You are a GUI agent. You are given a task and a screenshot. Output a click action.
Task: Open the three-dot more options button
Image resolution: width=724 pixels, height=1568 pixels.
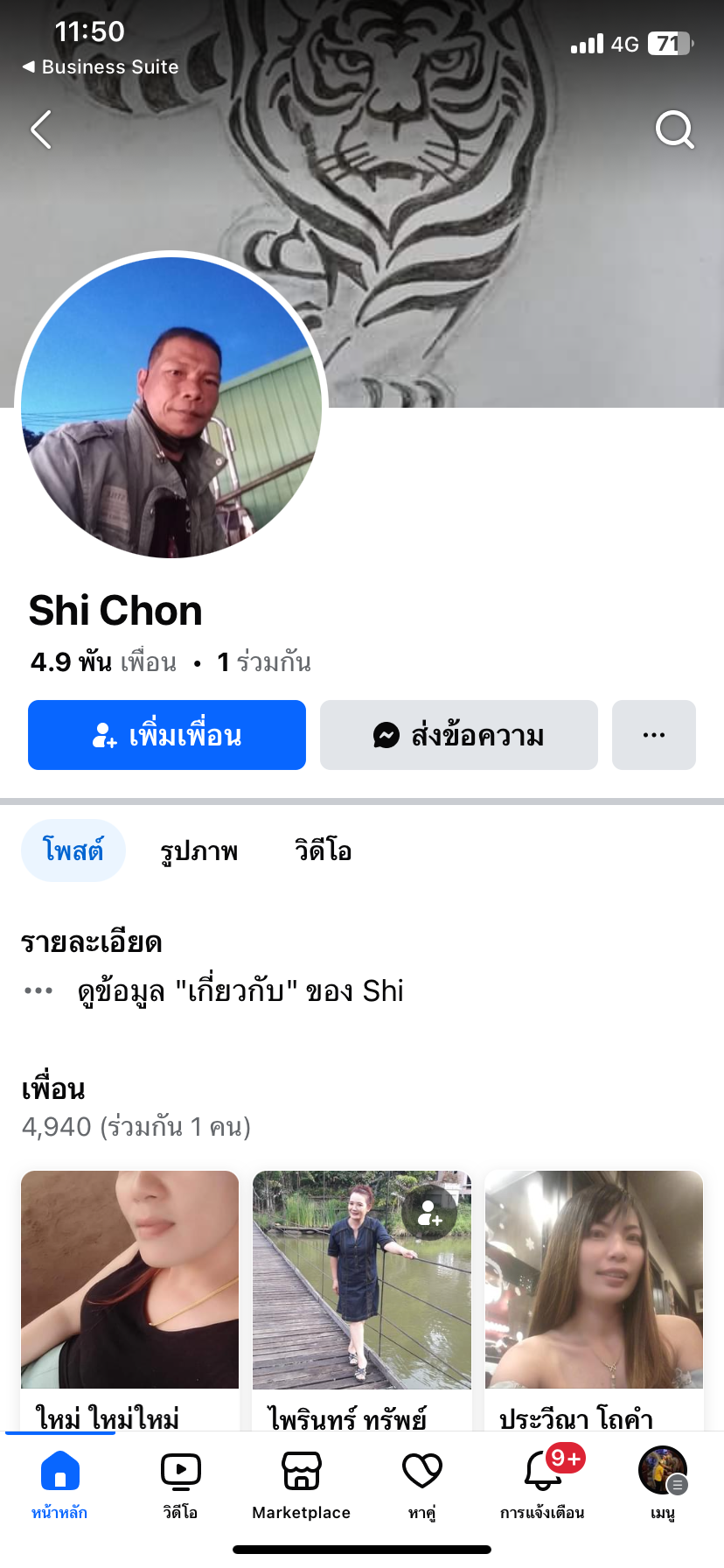tap(653, 735)
